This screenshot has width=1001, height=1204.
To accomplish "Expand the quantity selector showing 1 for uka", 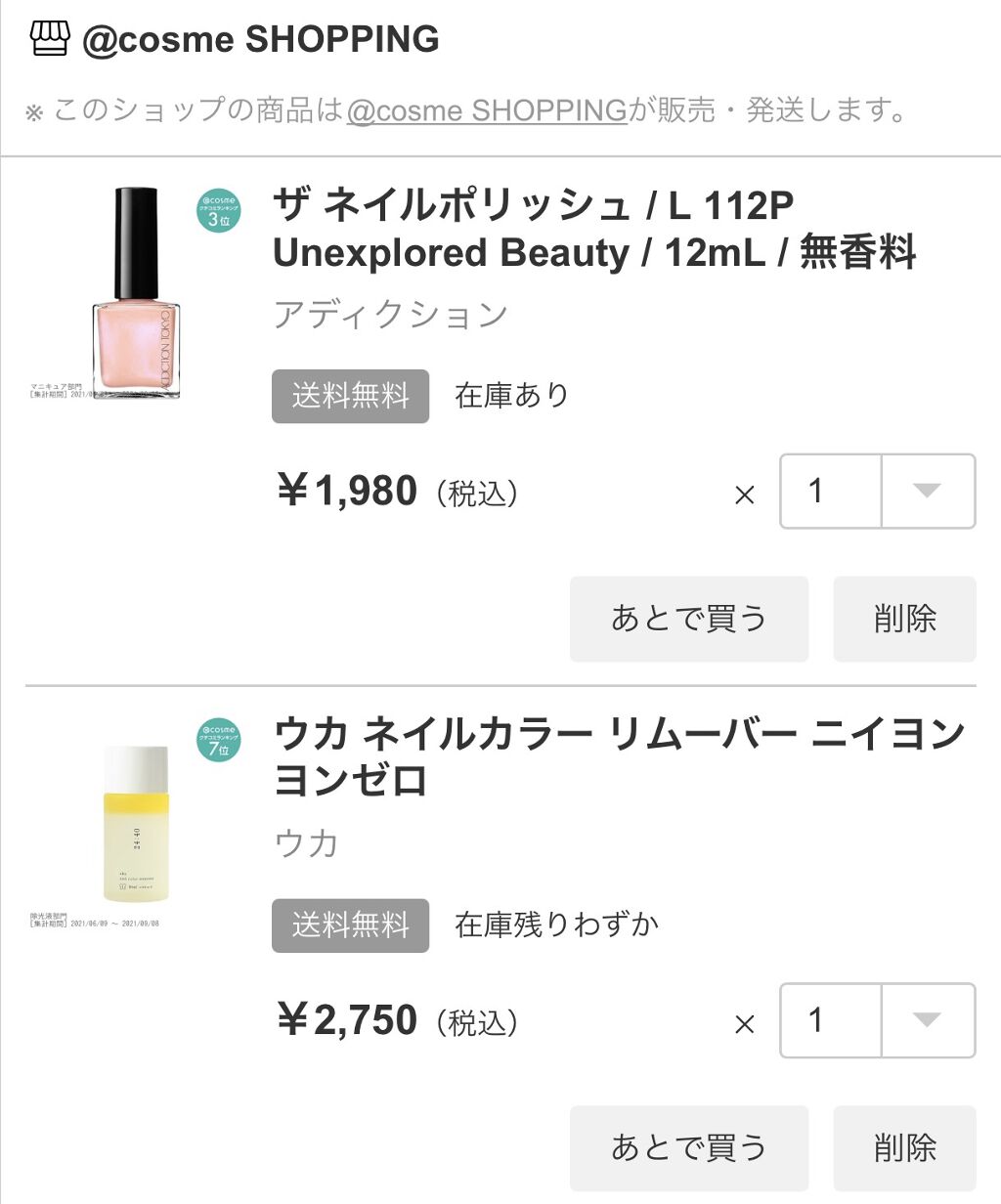I will click(x=927, y=1021).
